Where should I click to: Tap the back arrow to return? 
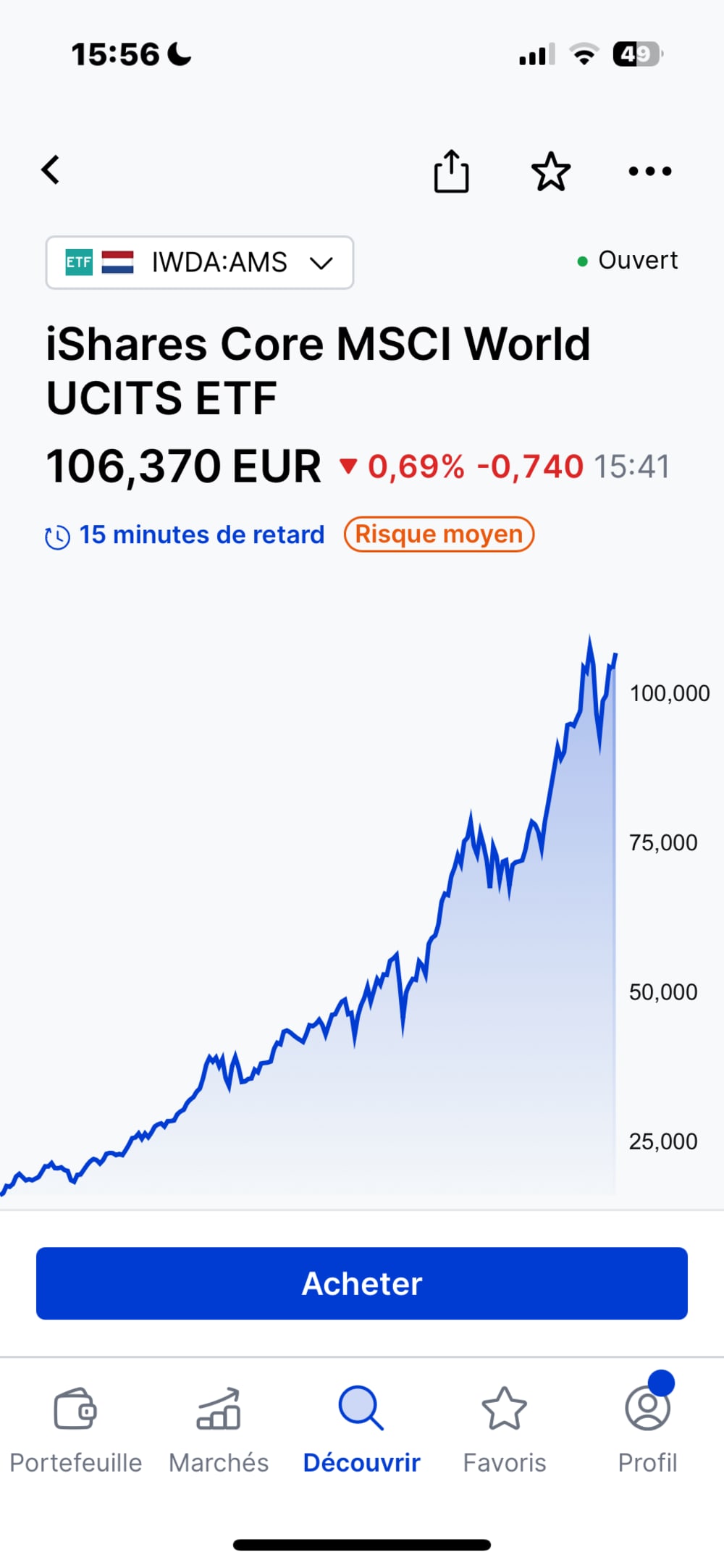[x=50, y=169]
